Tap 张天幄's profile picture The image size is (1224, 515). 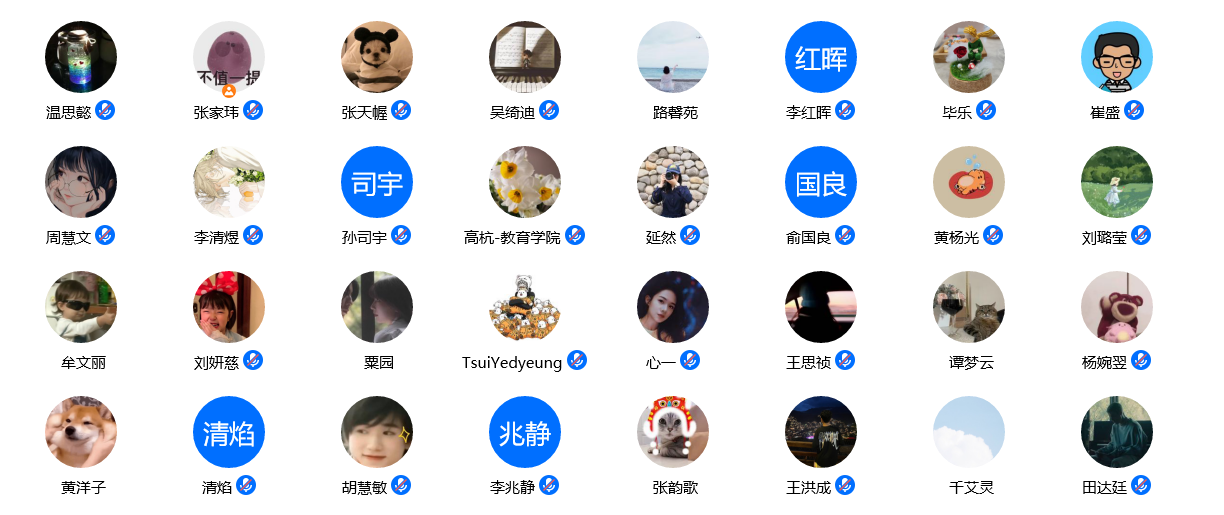pos(377,57)
